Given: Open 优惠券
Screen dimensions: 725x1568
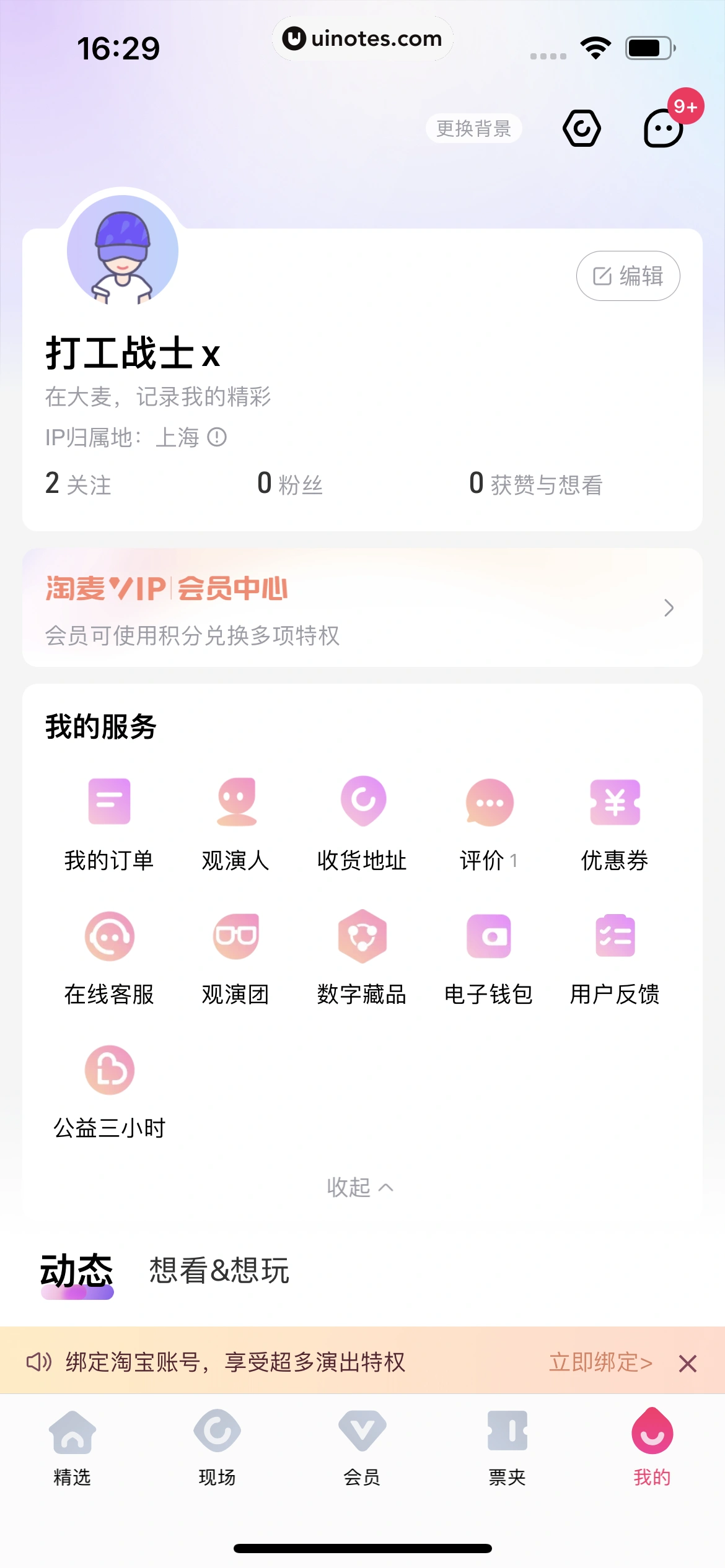Looking at the screenshot, I should tap(615, 824).
